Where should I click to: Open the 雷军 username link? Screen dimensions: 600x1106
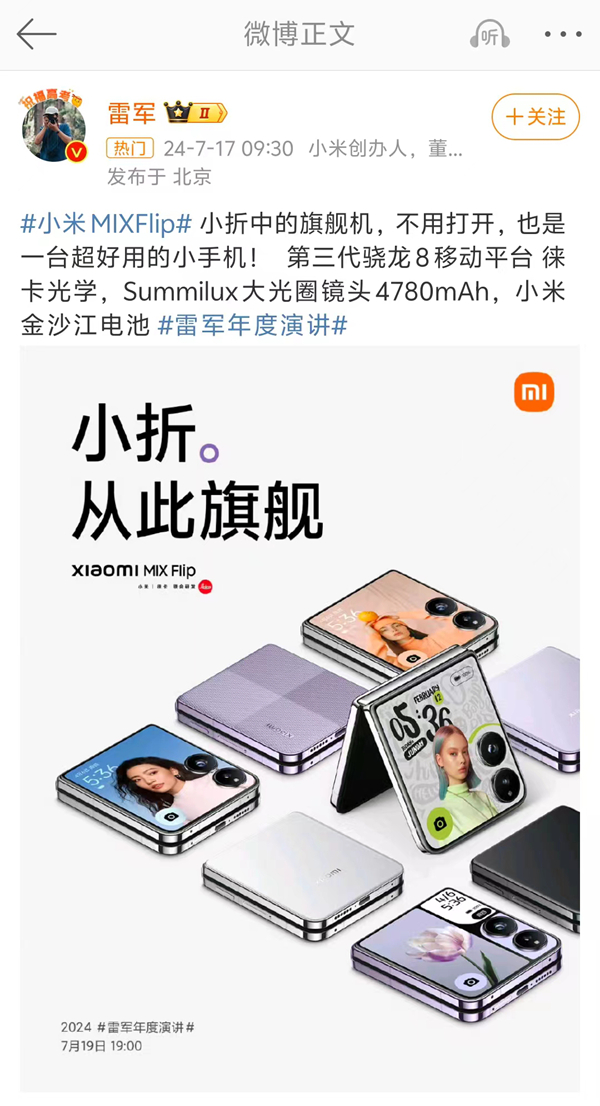click(x=131, y=113)
